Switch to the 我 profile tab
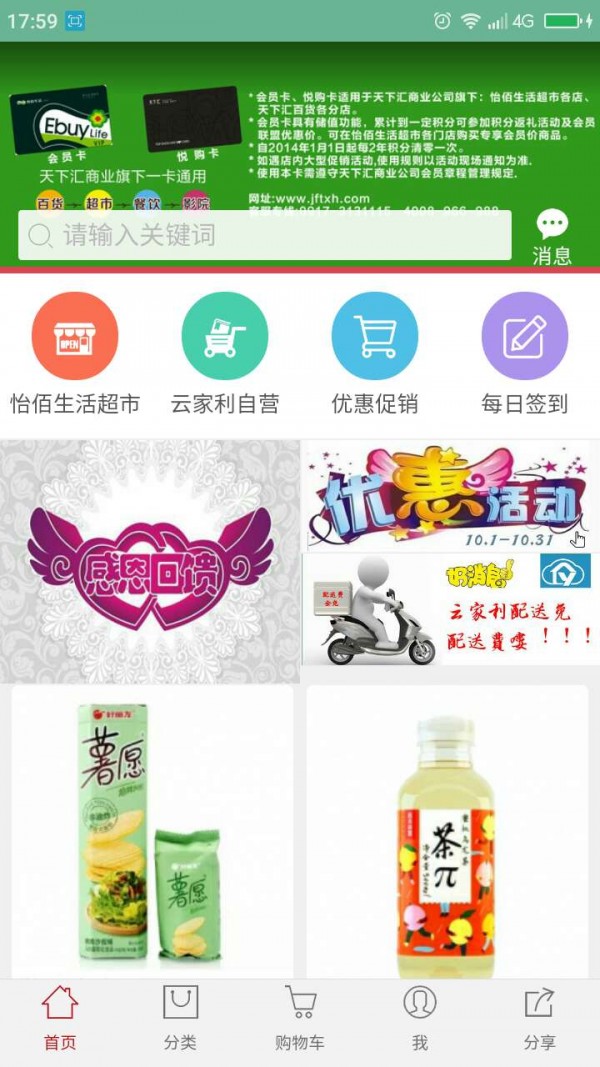Image resolution: width=600 pixels, height=1067 pixels. pyautogui.click(x=420, y=1018)
